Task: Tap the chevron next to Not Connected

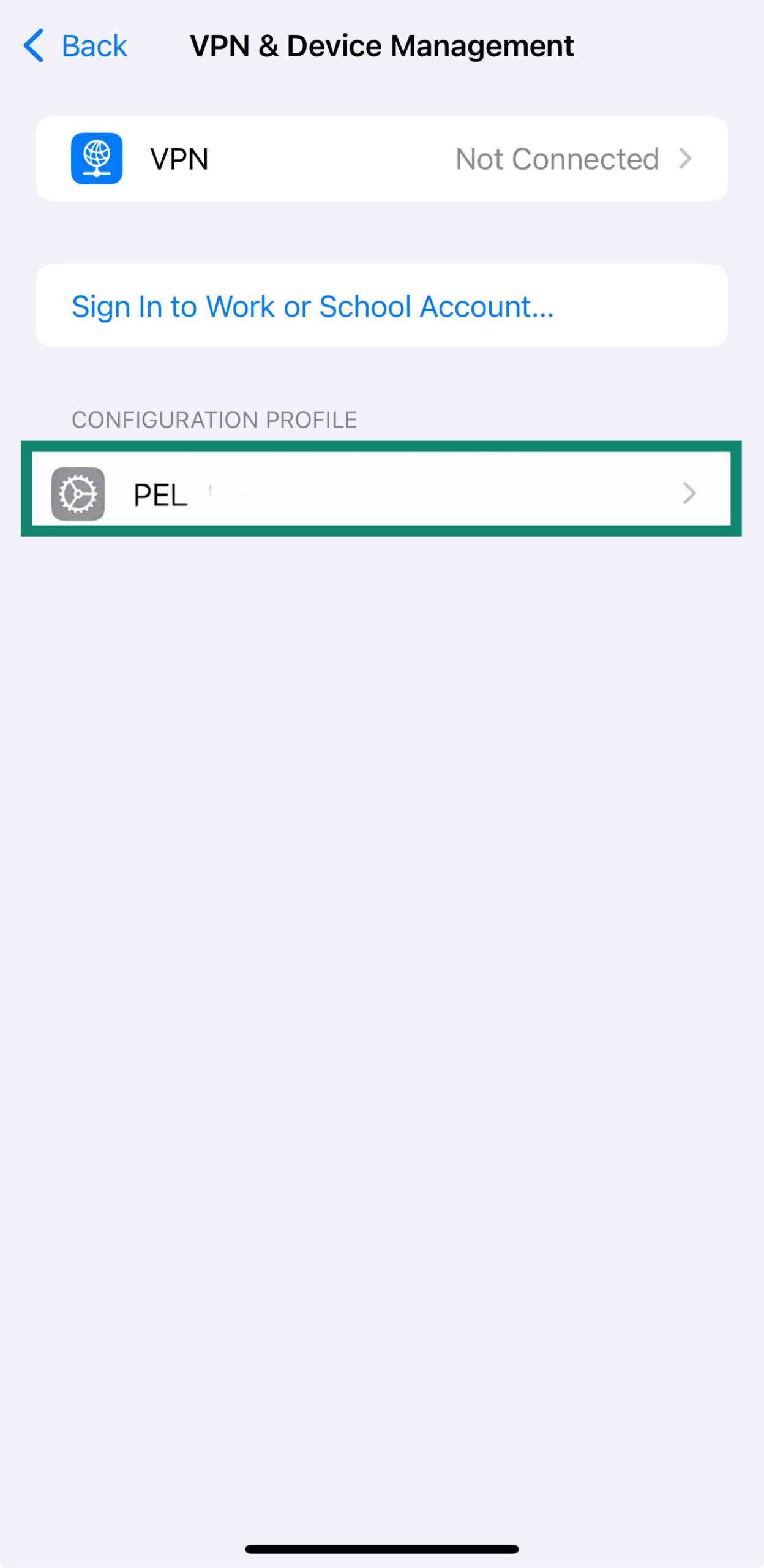Action: (x=687, y=159)
